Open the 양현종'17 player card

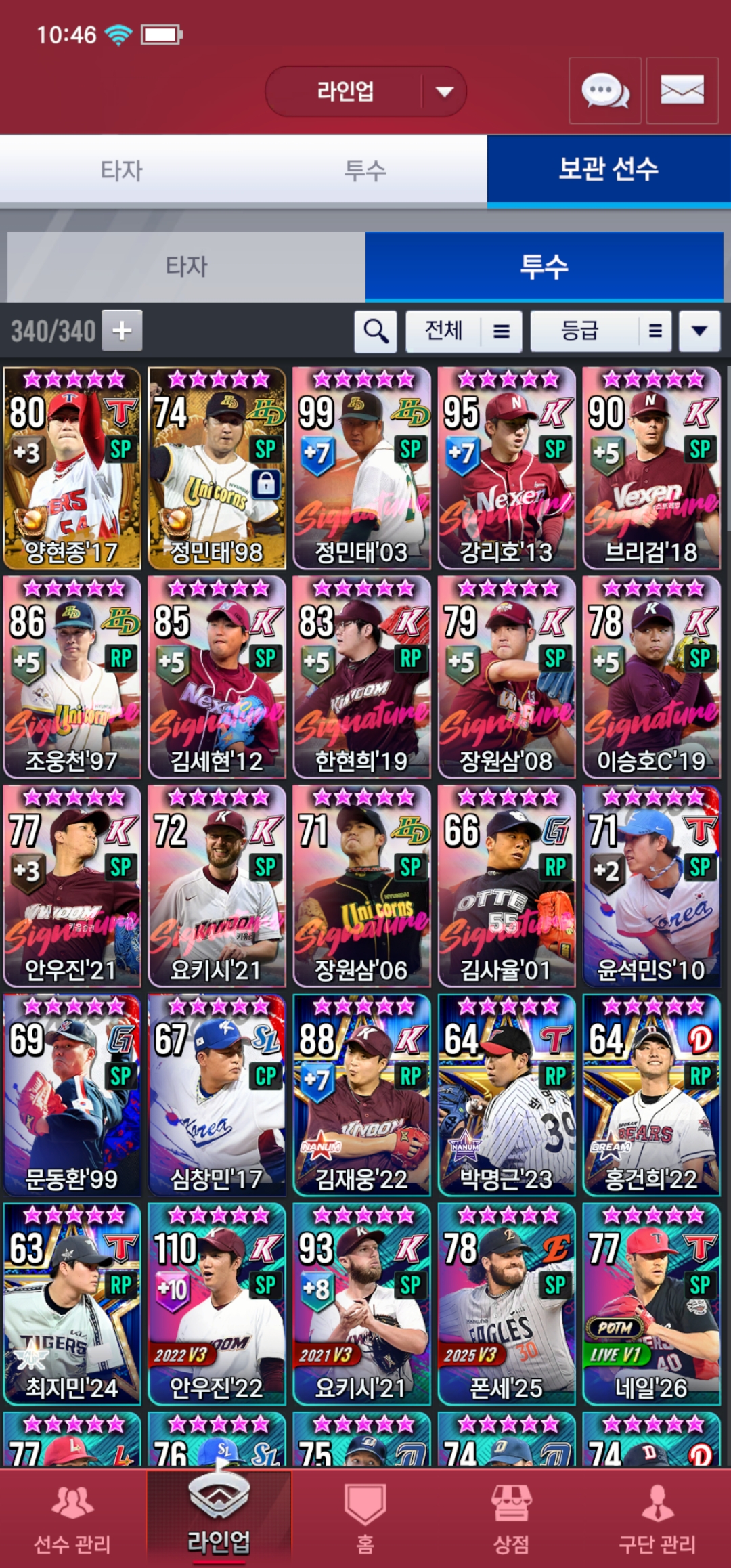pos(72,468)
